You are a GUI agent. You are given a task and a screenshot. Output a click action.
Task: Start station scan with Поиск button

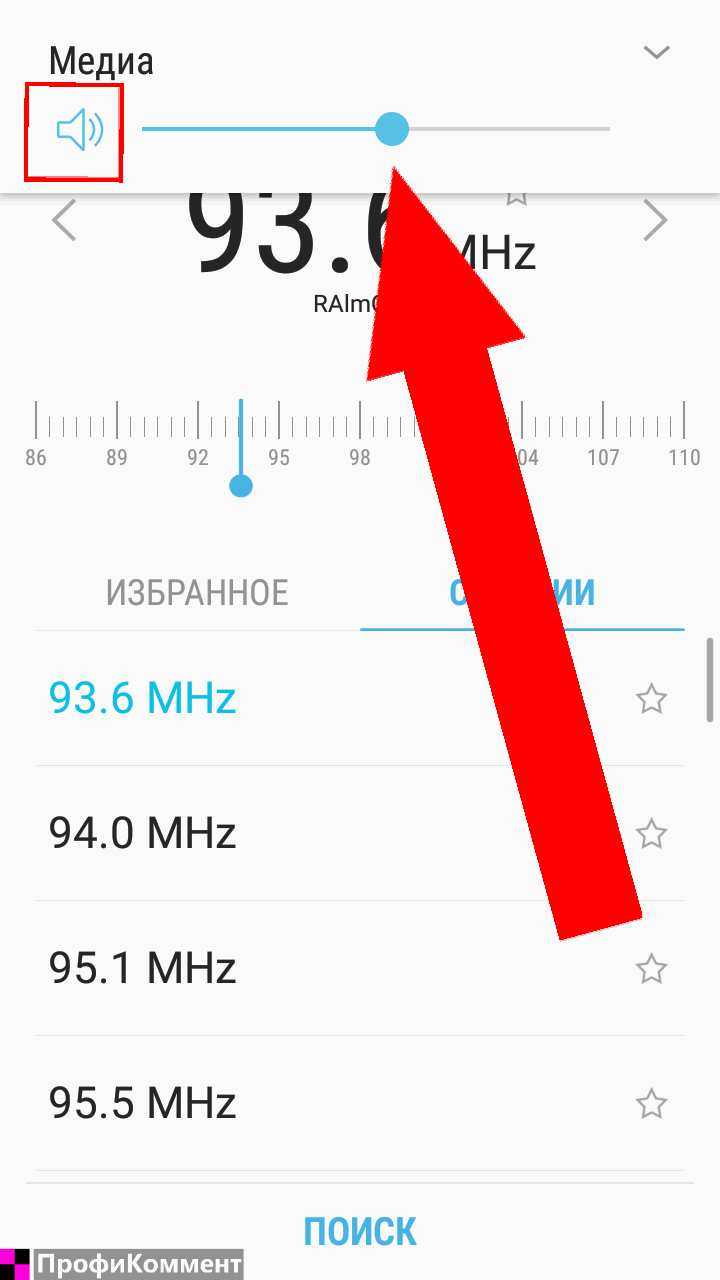360,1231
